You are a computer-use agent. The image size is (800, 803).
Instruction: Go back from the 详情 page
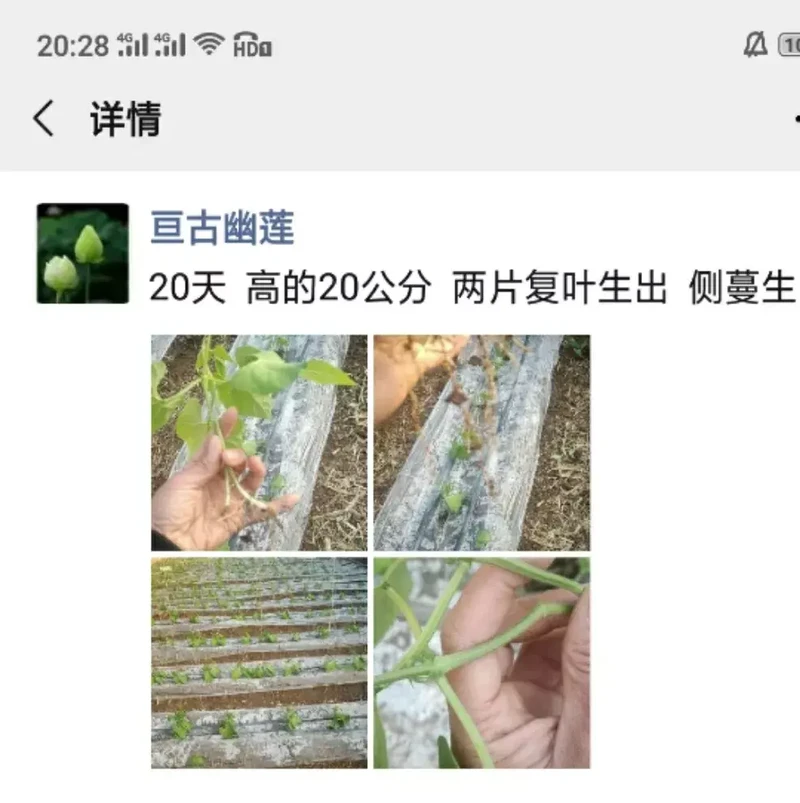44,119
